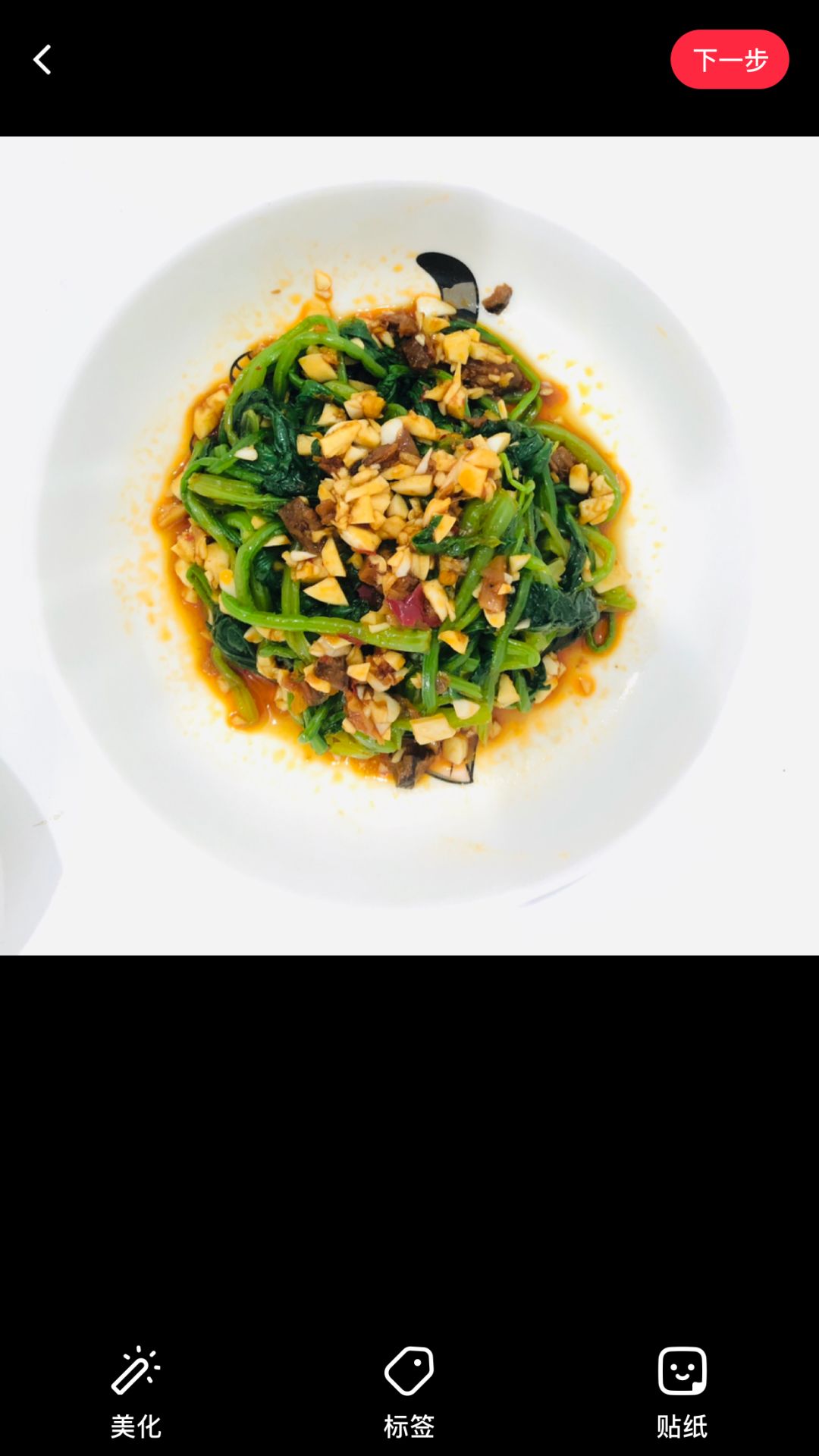
Task: Open the 美化 beautify tool
Action: click(x=136, y=1392)
